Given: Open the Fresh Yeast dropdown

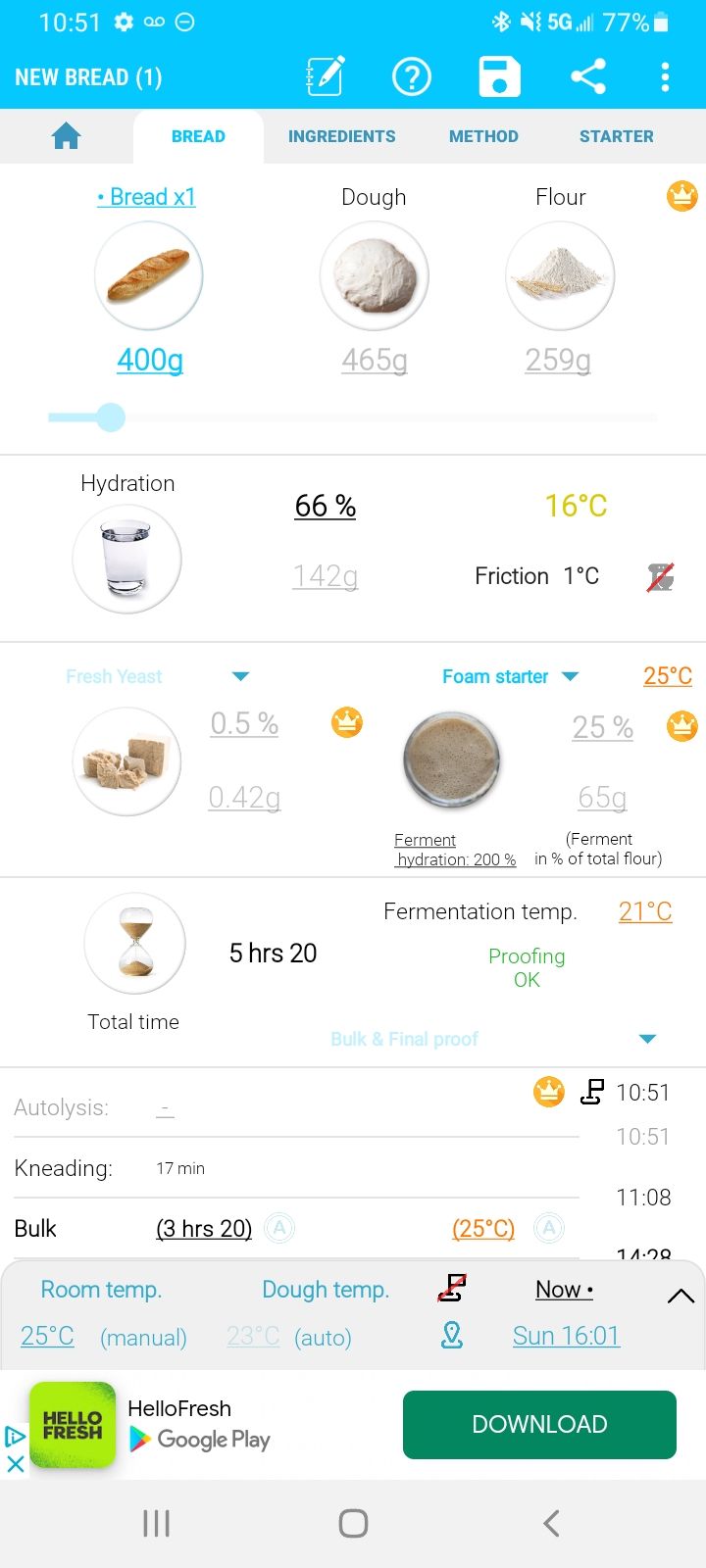Looking at the screenshot, I should [240, 675].
